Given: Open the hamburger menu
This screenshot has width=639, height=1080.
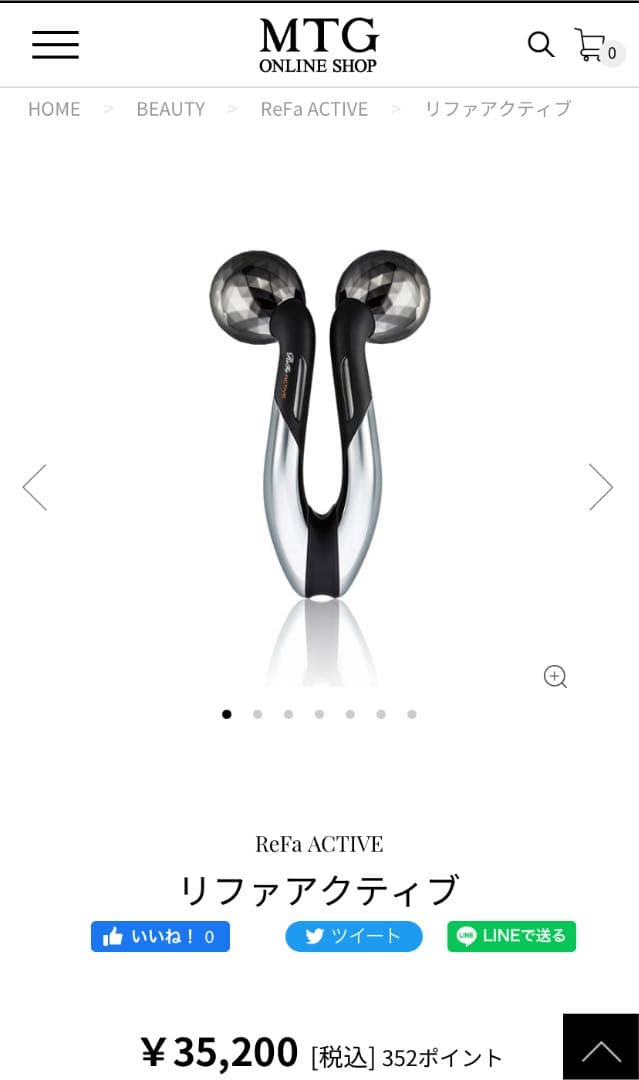Looking at the screenshot, I should coord(55,44).
